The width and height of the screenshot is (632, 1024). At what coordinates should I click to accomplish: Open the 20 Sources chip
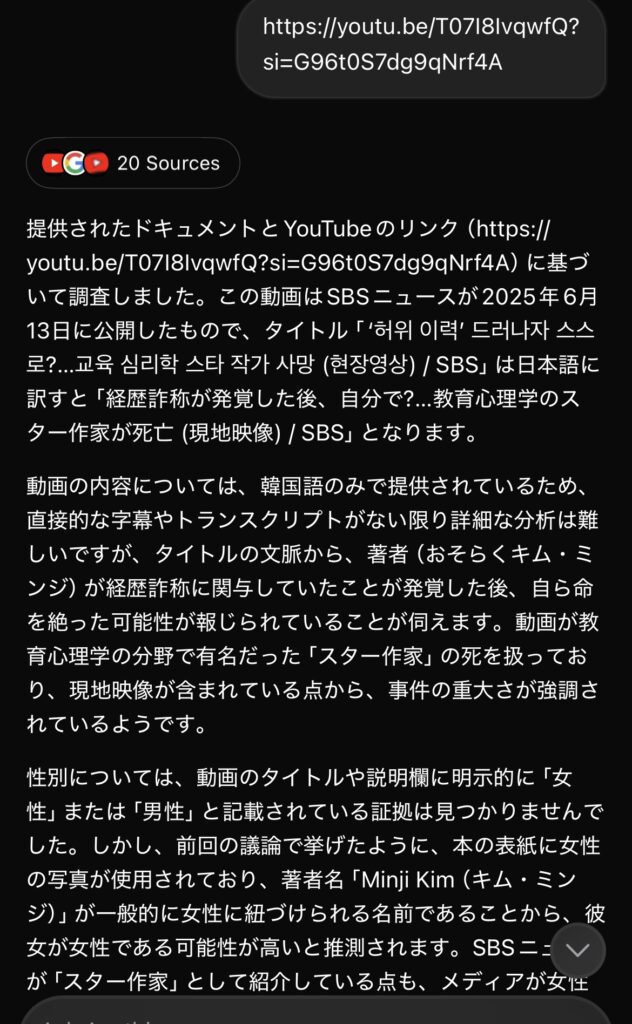(x=133, y=163)
